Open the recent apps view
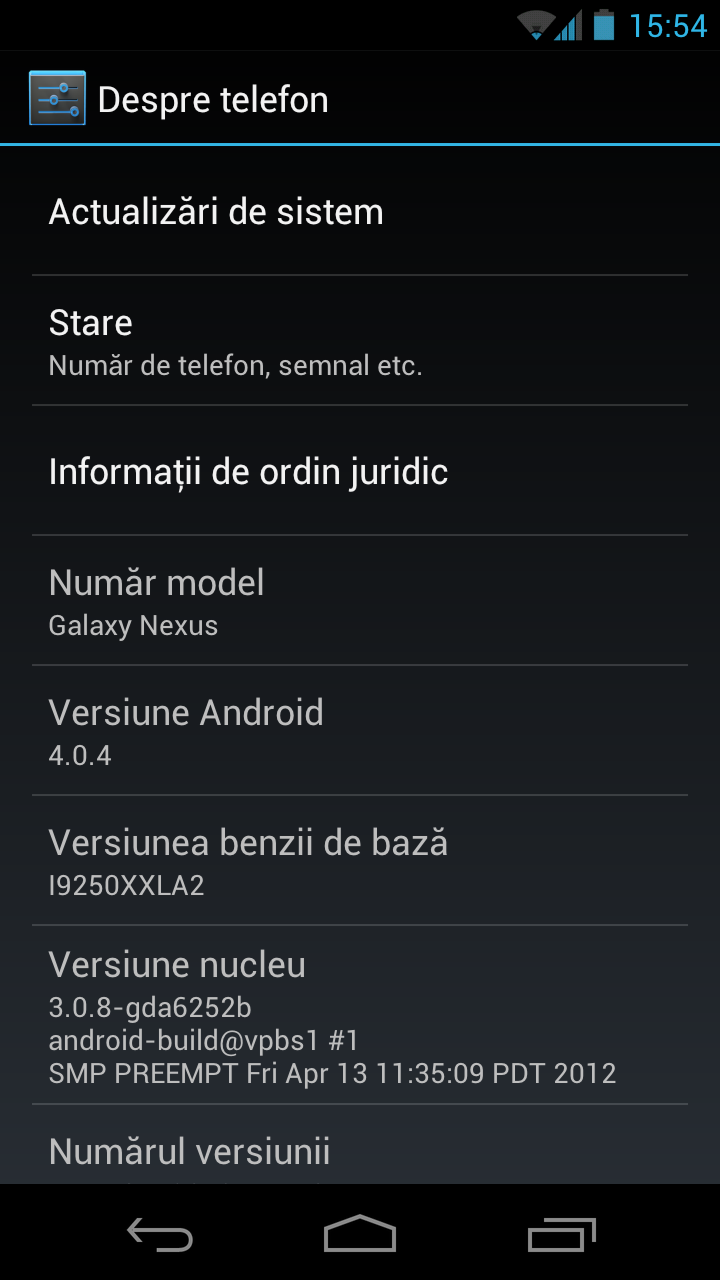Viewport: 720px width, 1280px height. coord(561,1235)
